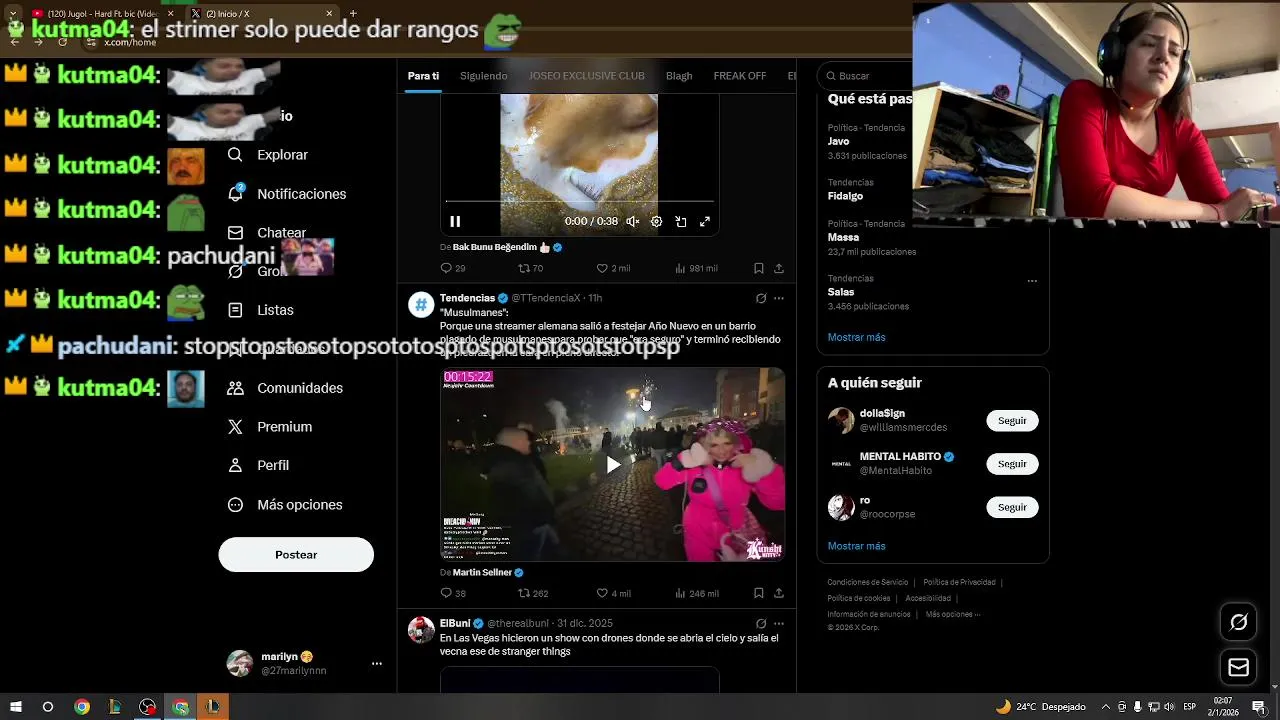The width and height of the screenshot is (1280, 720).
Task: Like the Tendencias post
Action: [x=613, y=593]
